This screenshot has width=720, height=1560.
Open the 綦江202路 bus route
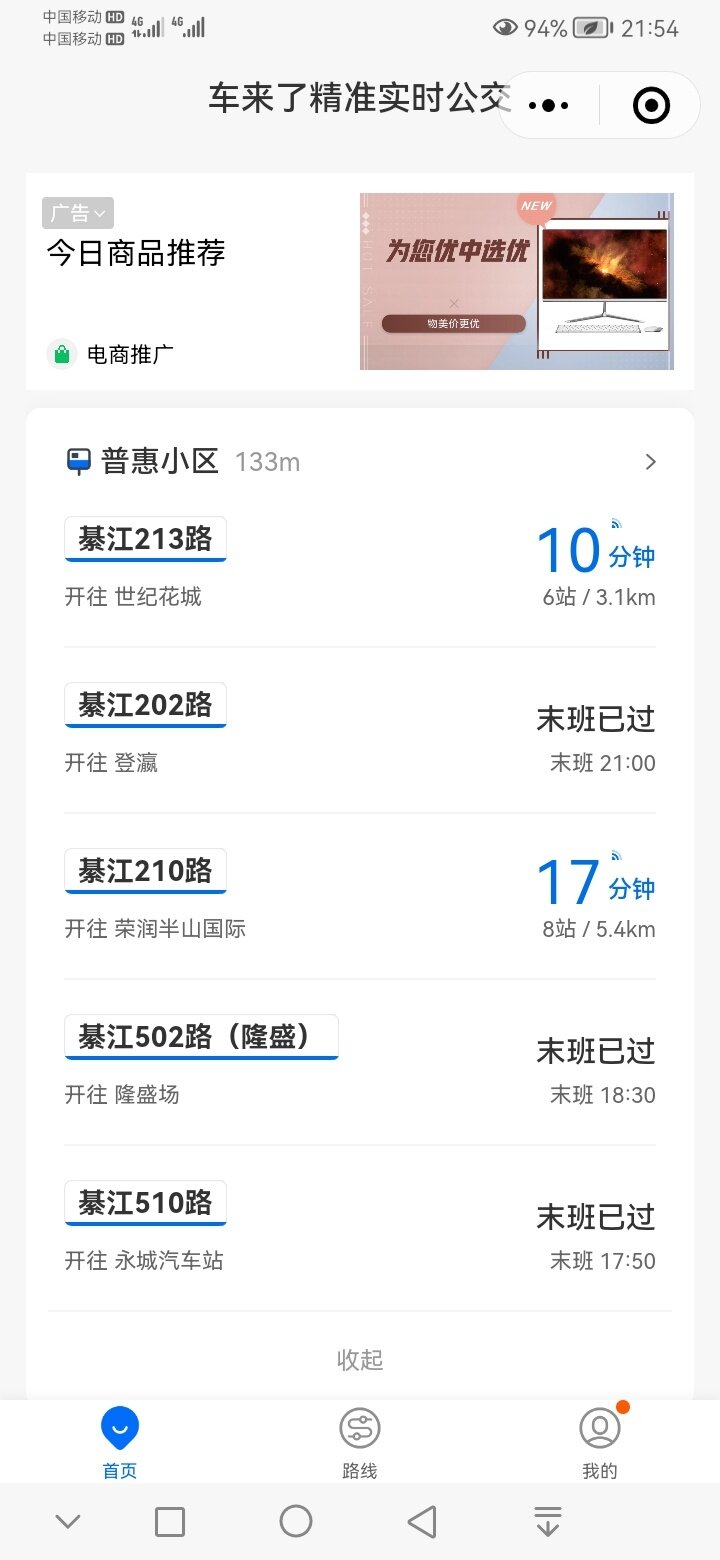coord(360,730)
